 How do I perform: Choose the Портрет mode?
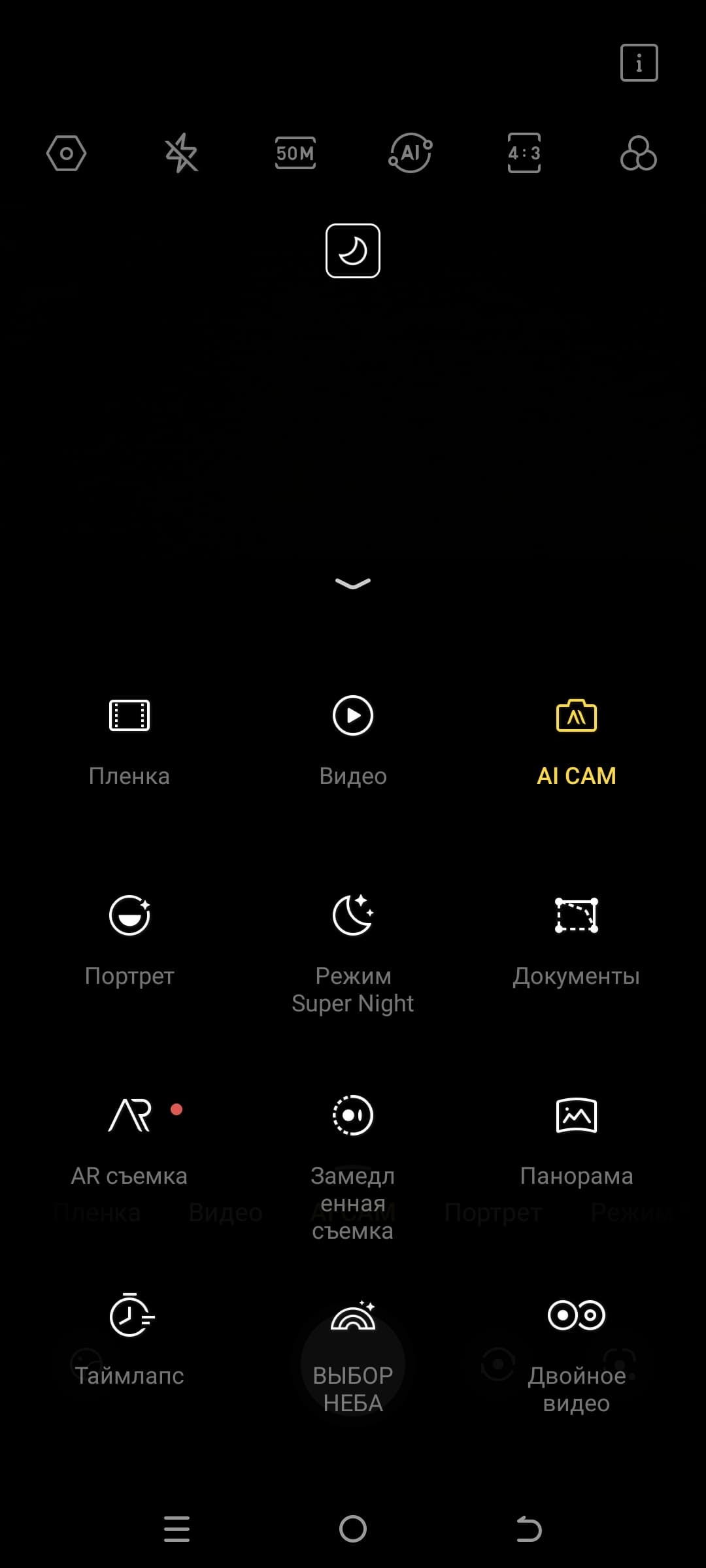[x=129, y=938]
